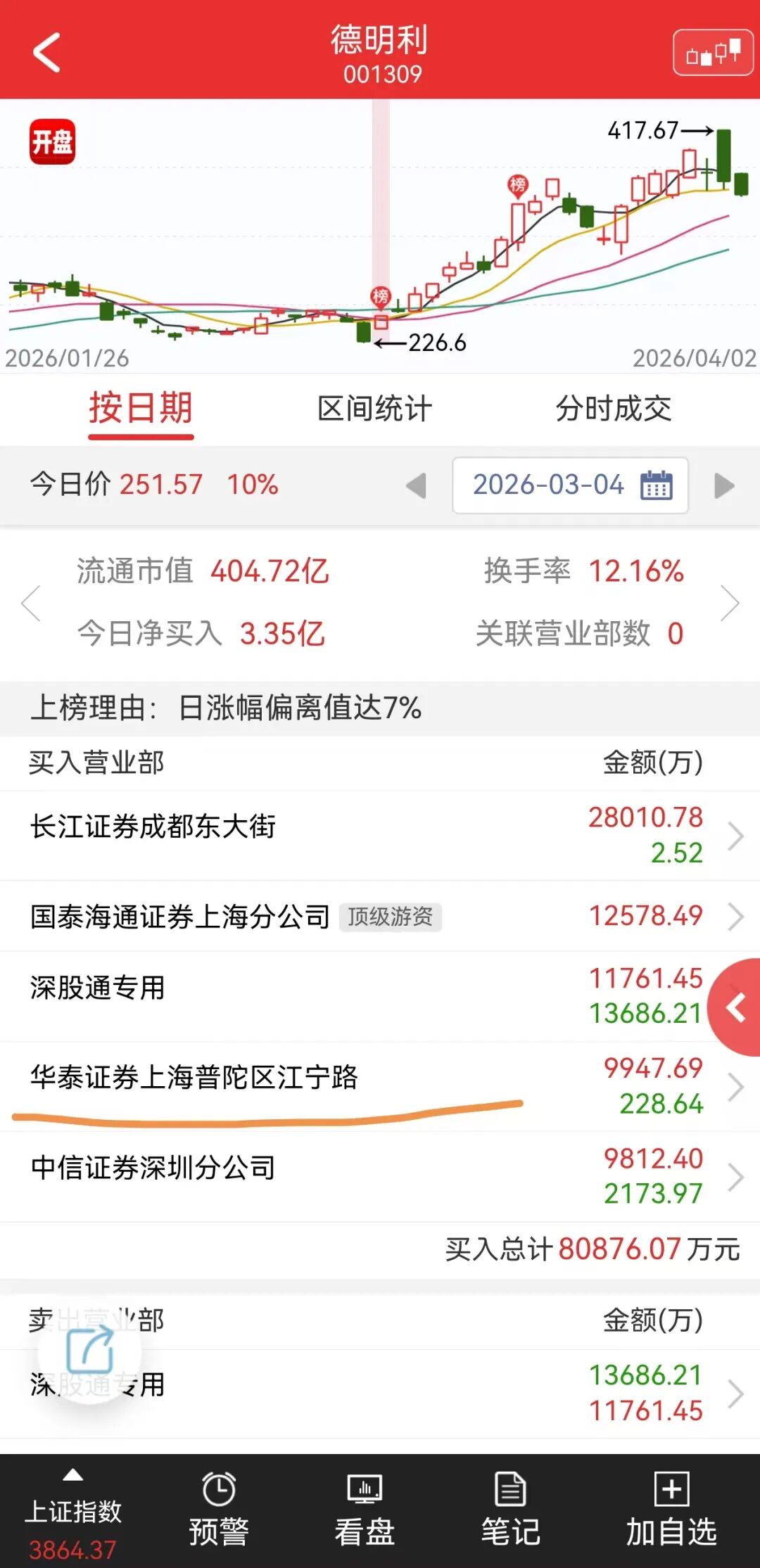The image size is (760, 1568).
Task: Open 长江证券成都东大街 details
Action: coord(380,836)
